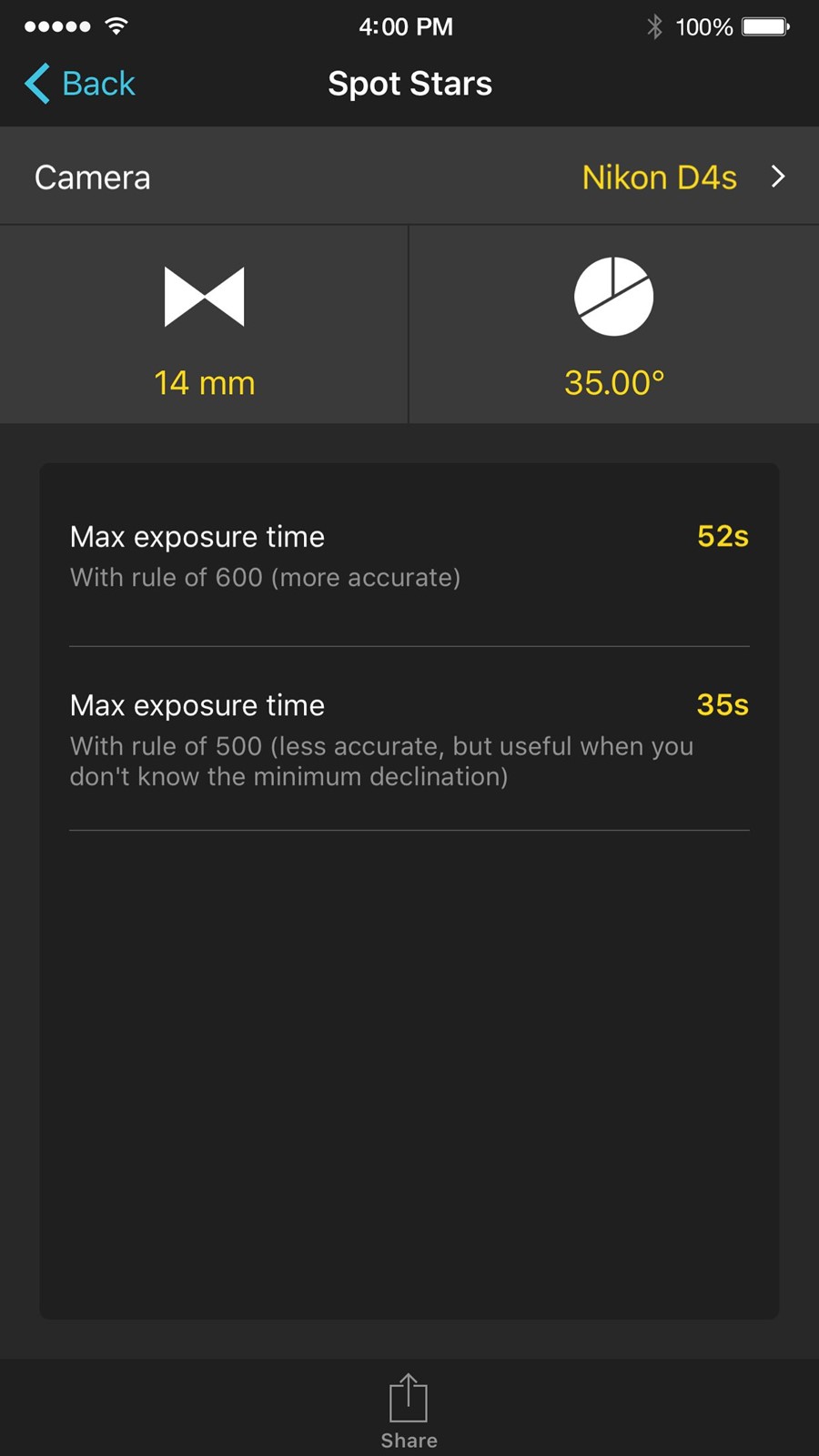819x1456 pixels.
Task: Go back from Spot Stars
Action: [x=80, y=84]
